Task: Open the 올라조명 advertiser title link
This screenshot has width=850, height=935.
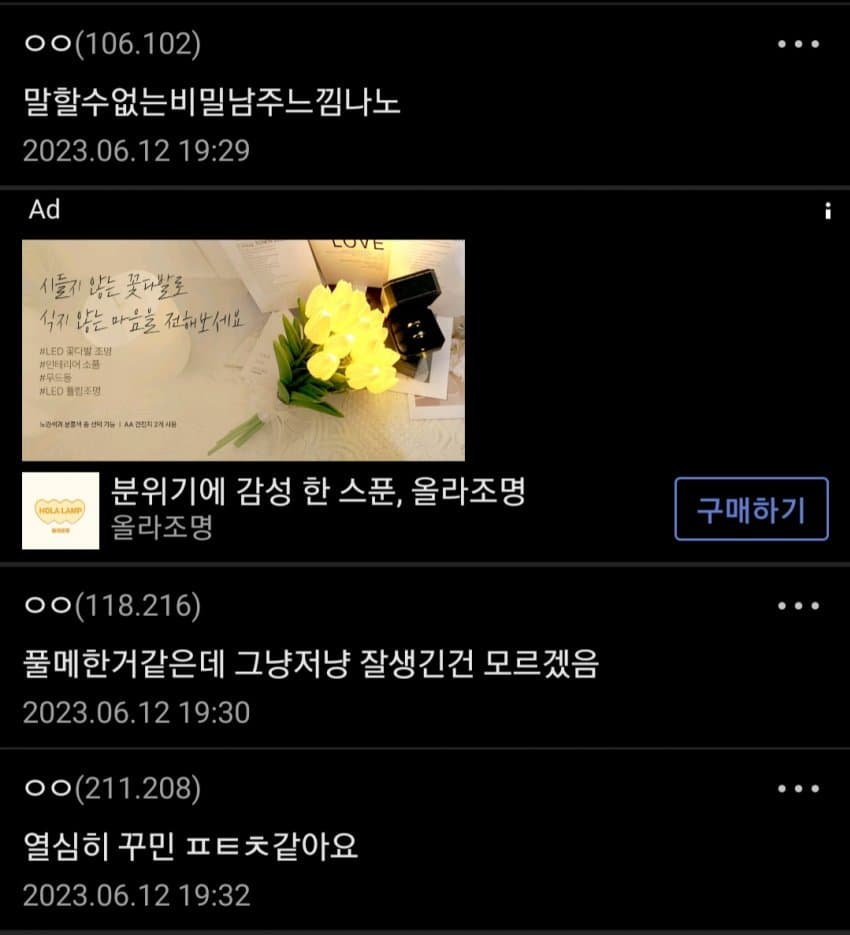Action: click(319, 491)
